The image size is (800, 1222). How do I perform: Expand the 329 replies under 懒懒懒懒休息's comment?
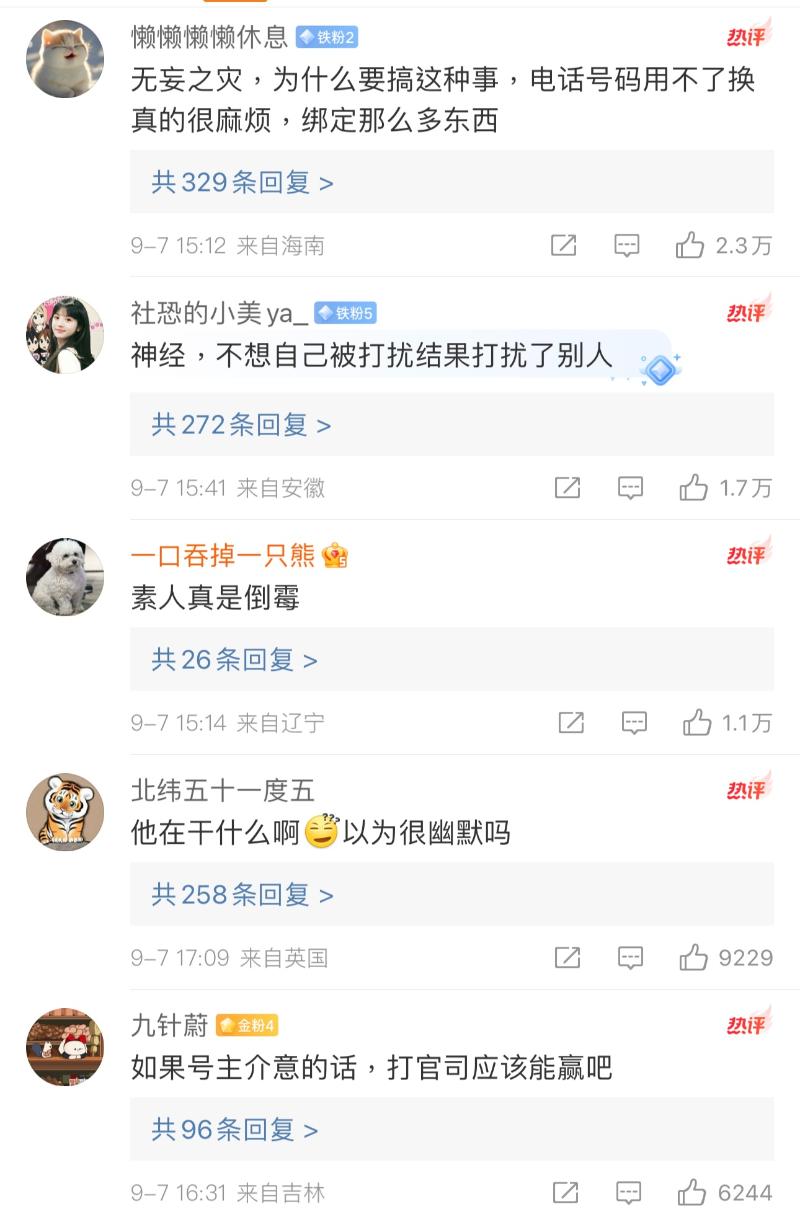pyautogui.click(x=243, y=182)
